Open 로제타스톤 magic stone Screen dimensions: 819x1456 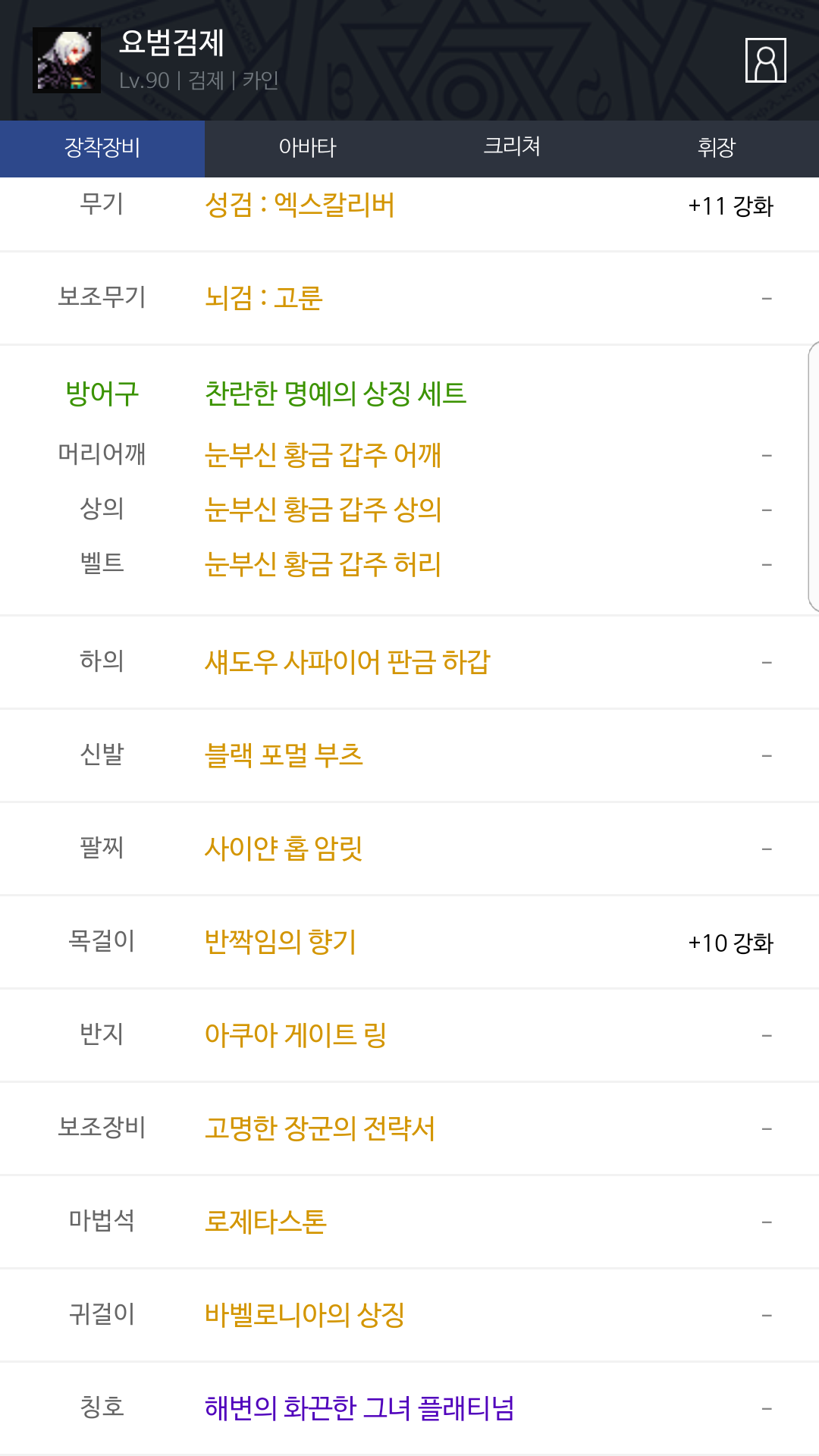pos(265,1222)
